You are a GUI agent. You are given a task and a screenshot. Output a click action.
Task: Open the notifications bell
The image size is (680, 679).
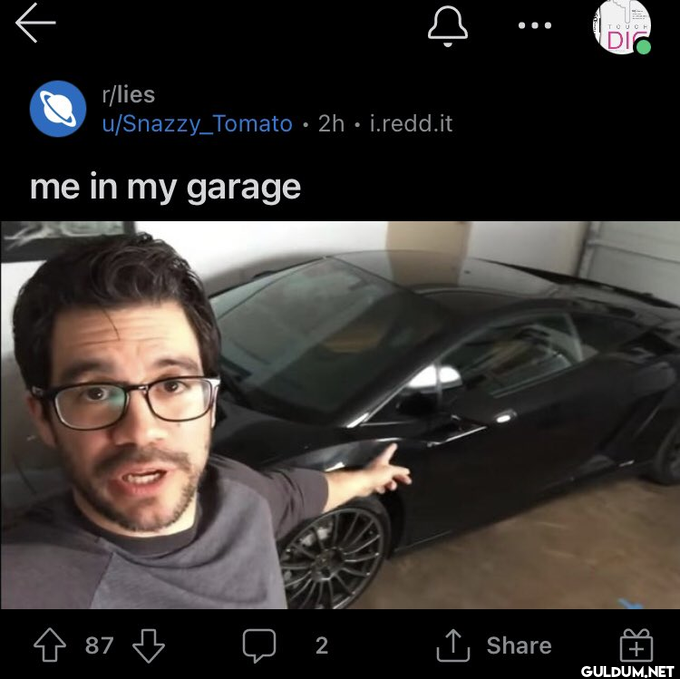[x=447, y=26]
